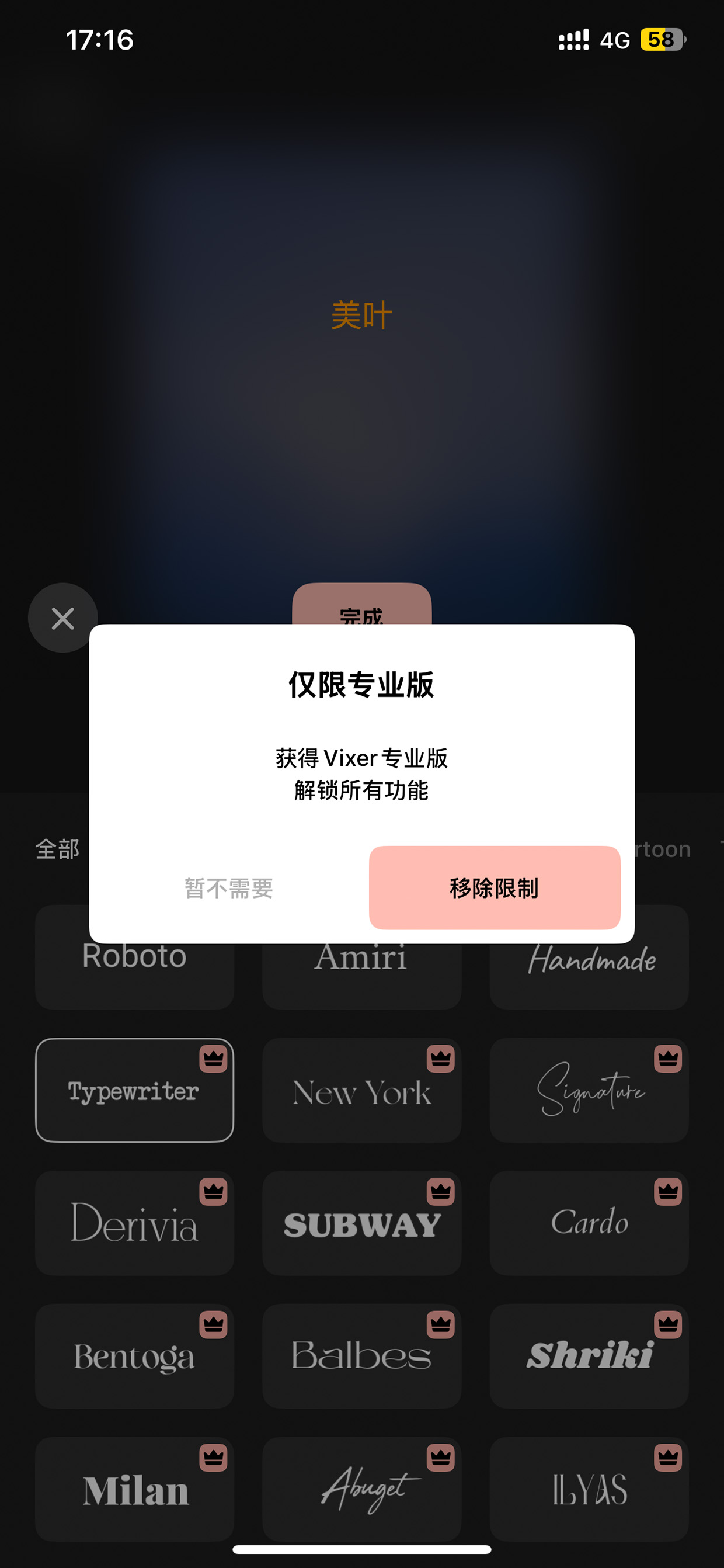Tap 移除限制 to unlock the pro version
The image size is (724, 1568).
495,887
